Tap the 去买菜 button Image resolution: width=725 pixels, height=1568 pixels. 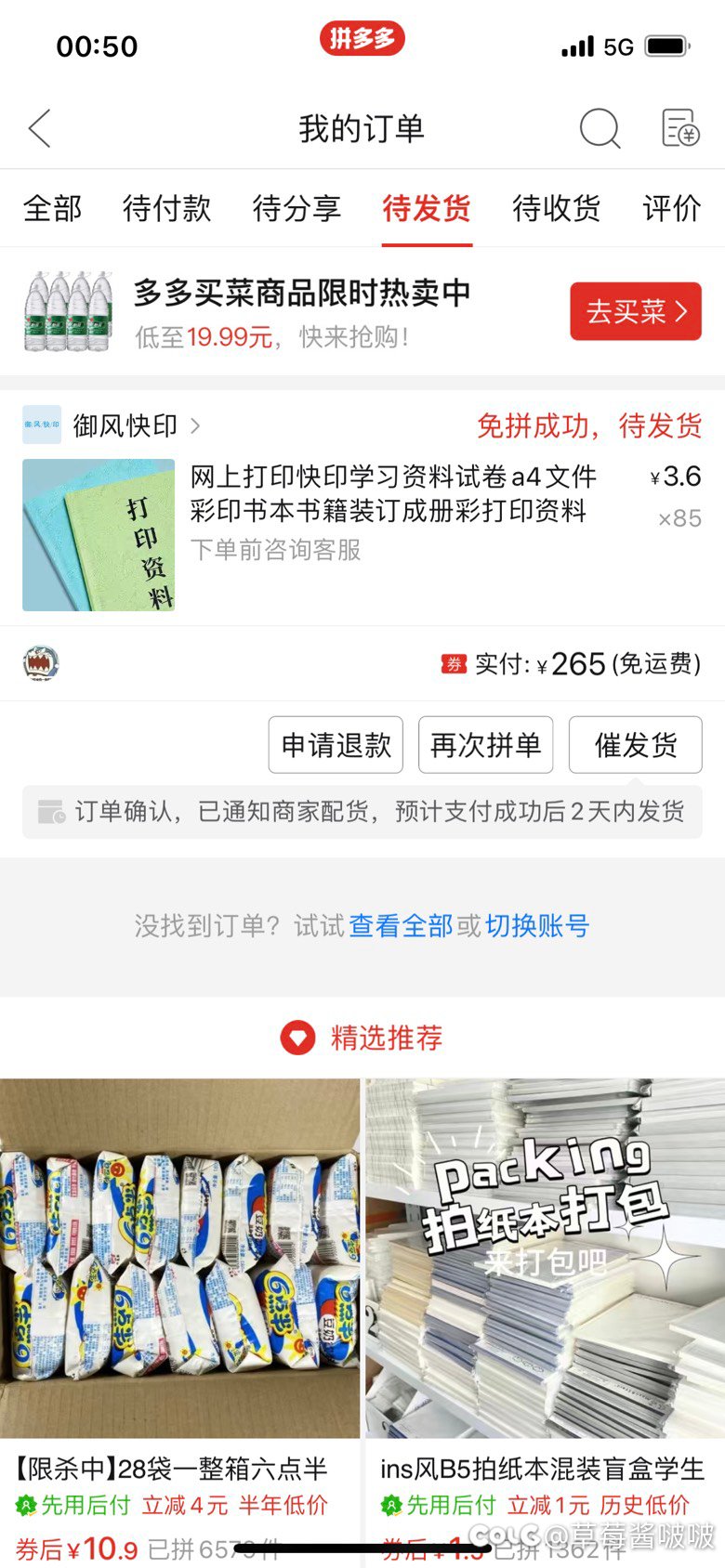click(x=636, y=311)
